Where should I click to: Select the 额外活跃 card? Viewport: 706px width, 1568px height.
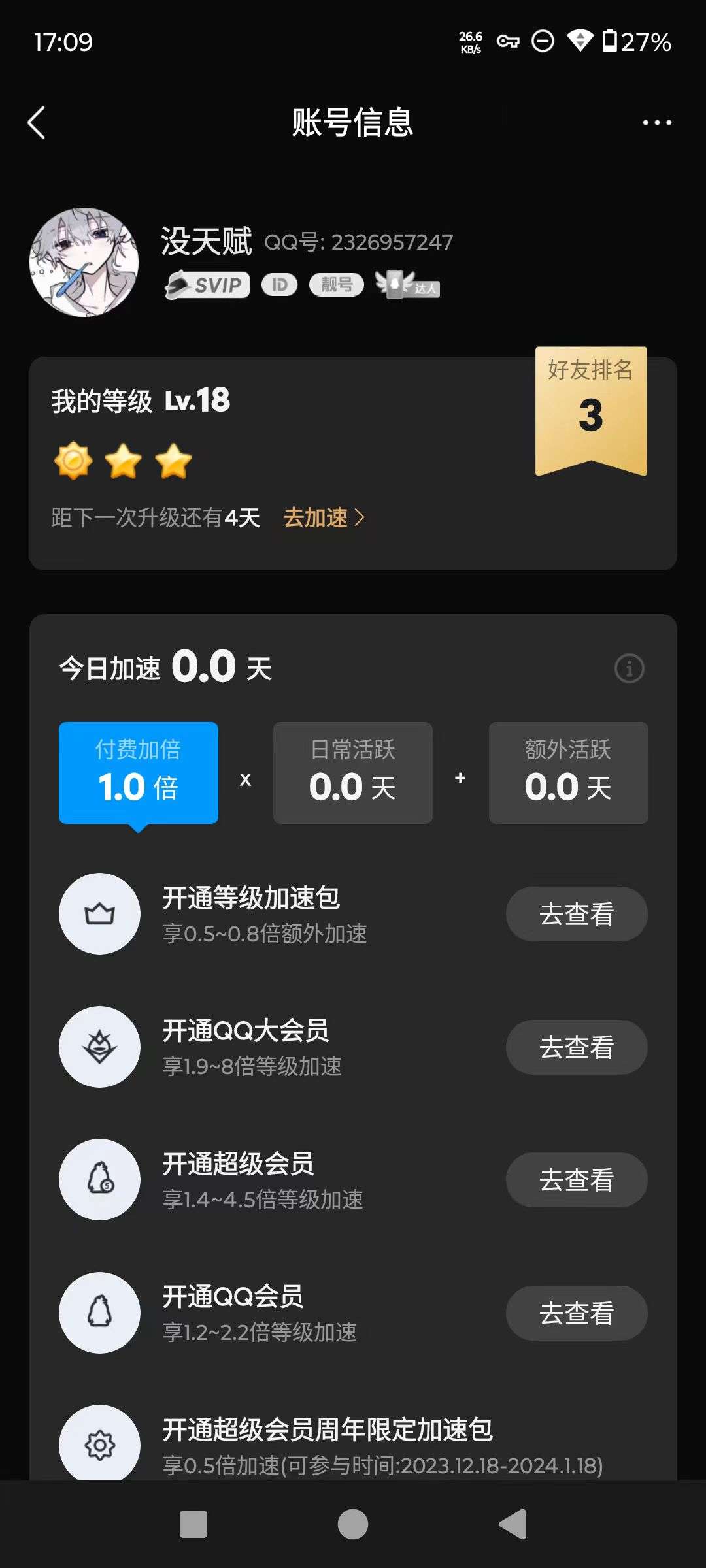[x=568, y=772]
